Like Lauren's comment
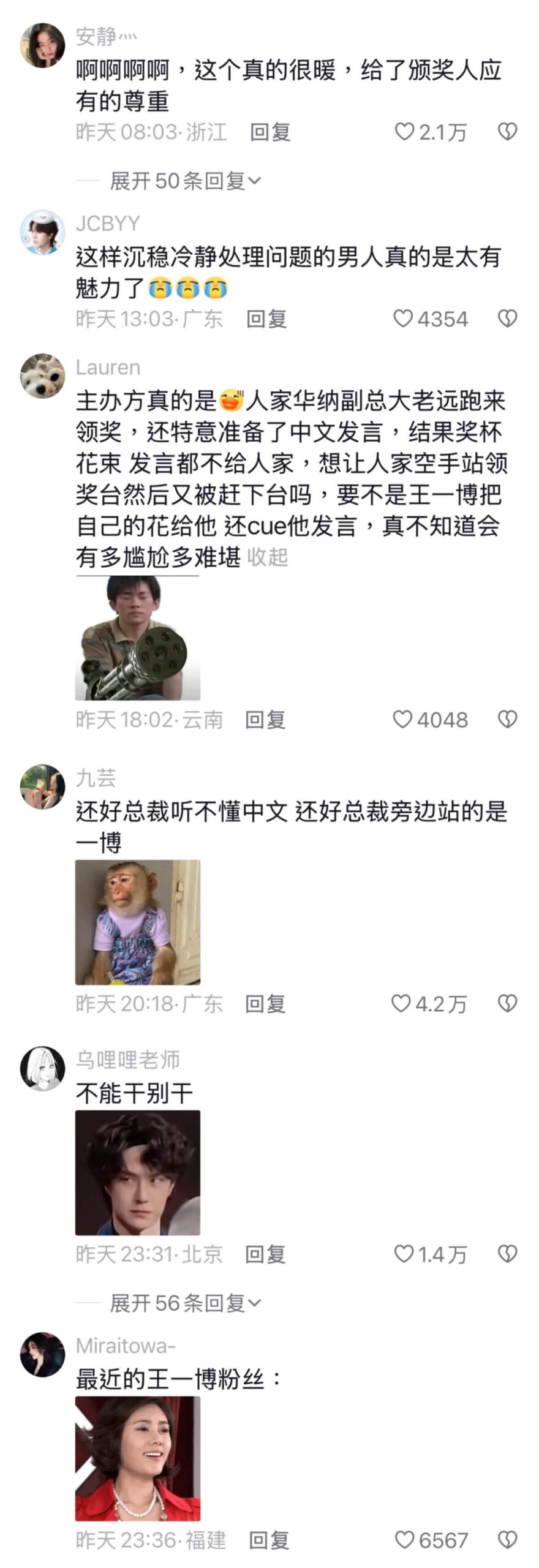The width and height of the screenshot is (539, 1568). pyautogui.click(x=402, y=720)
